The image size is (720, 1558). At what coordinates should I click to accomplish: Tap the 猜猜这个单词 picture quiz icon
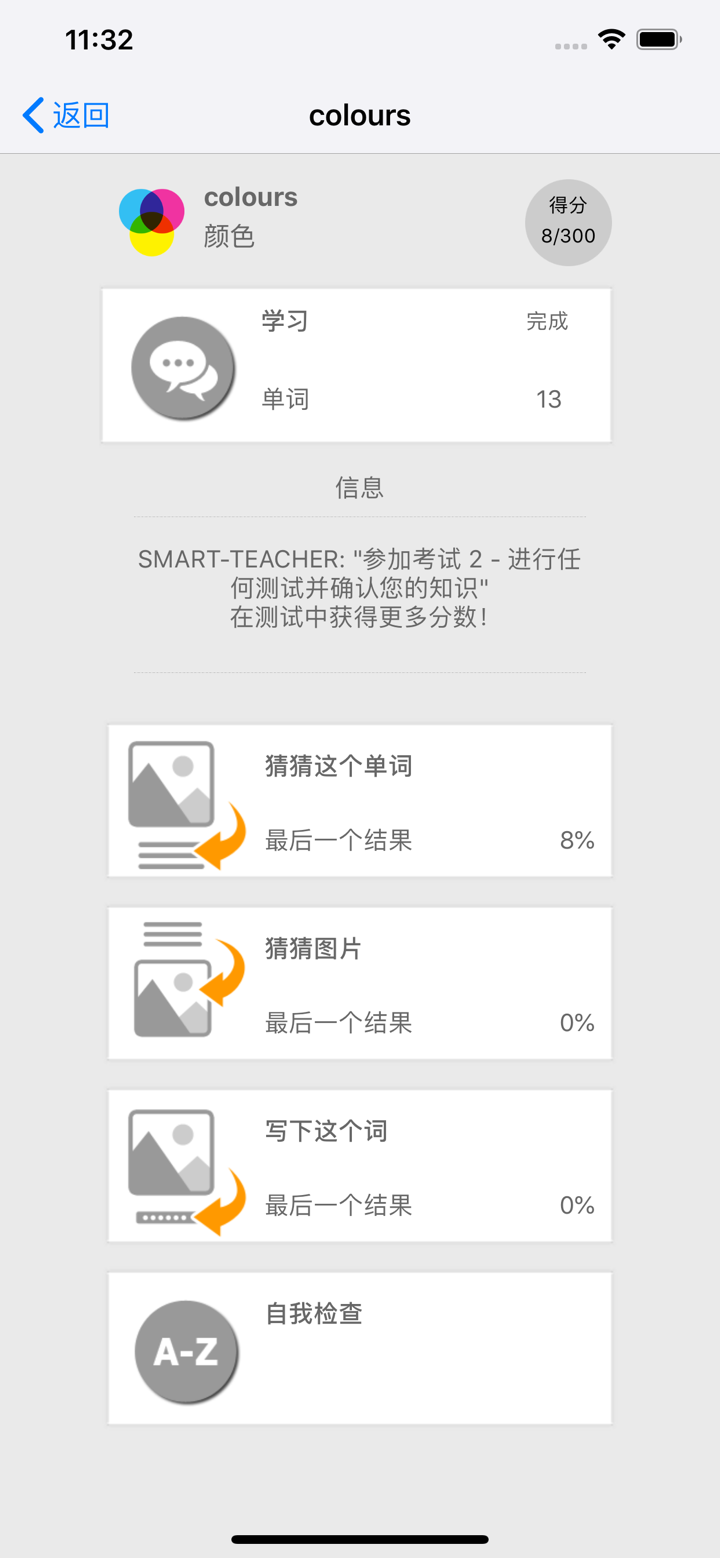pyautogui.click(x=170, y=798)
